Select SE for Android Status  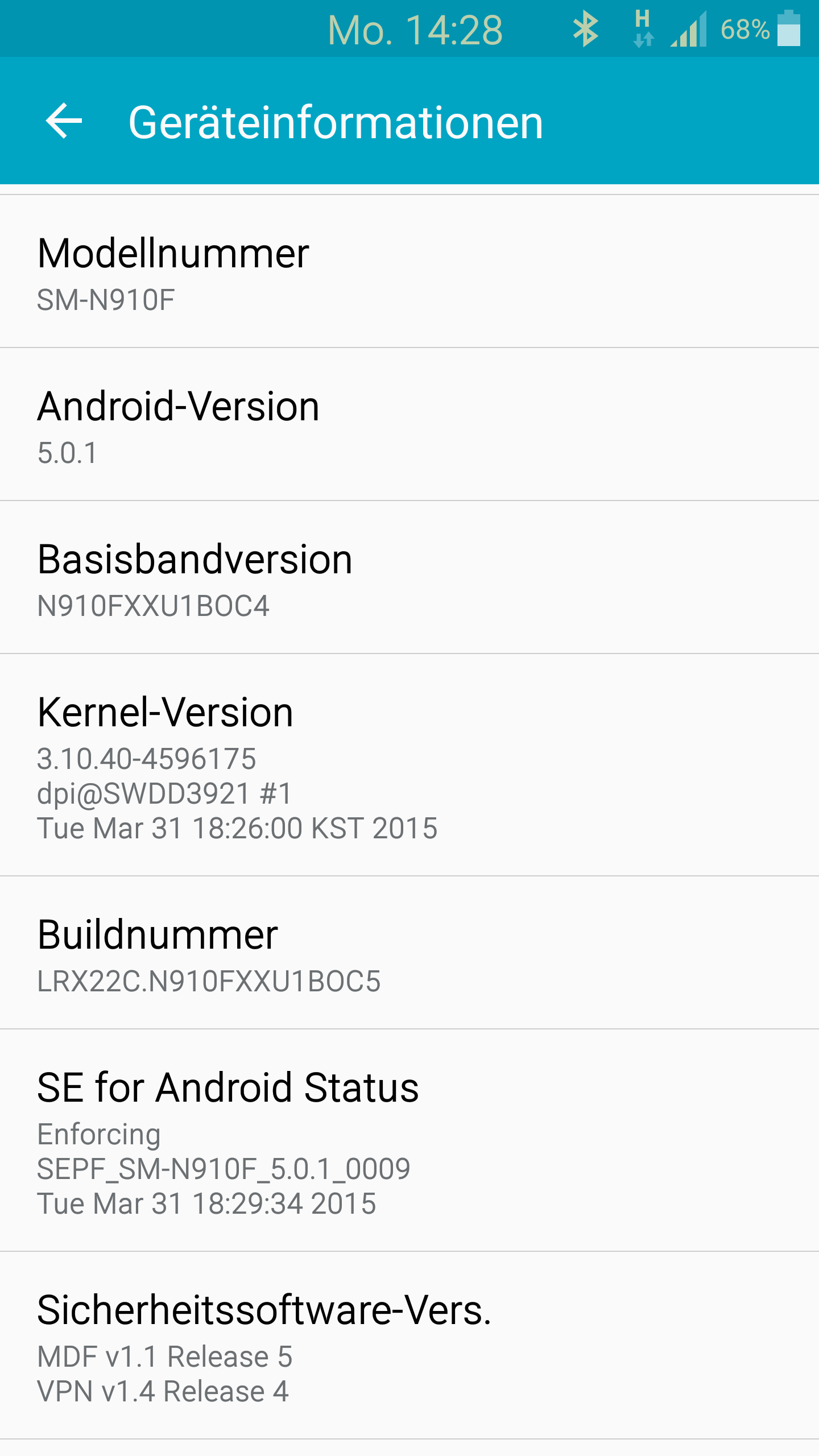click(x=409, y=1140)
